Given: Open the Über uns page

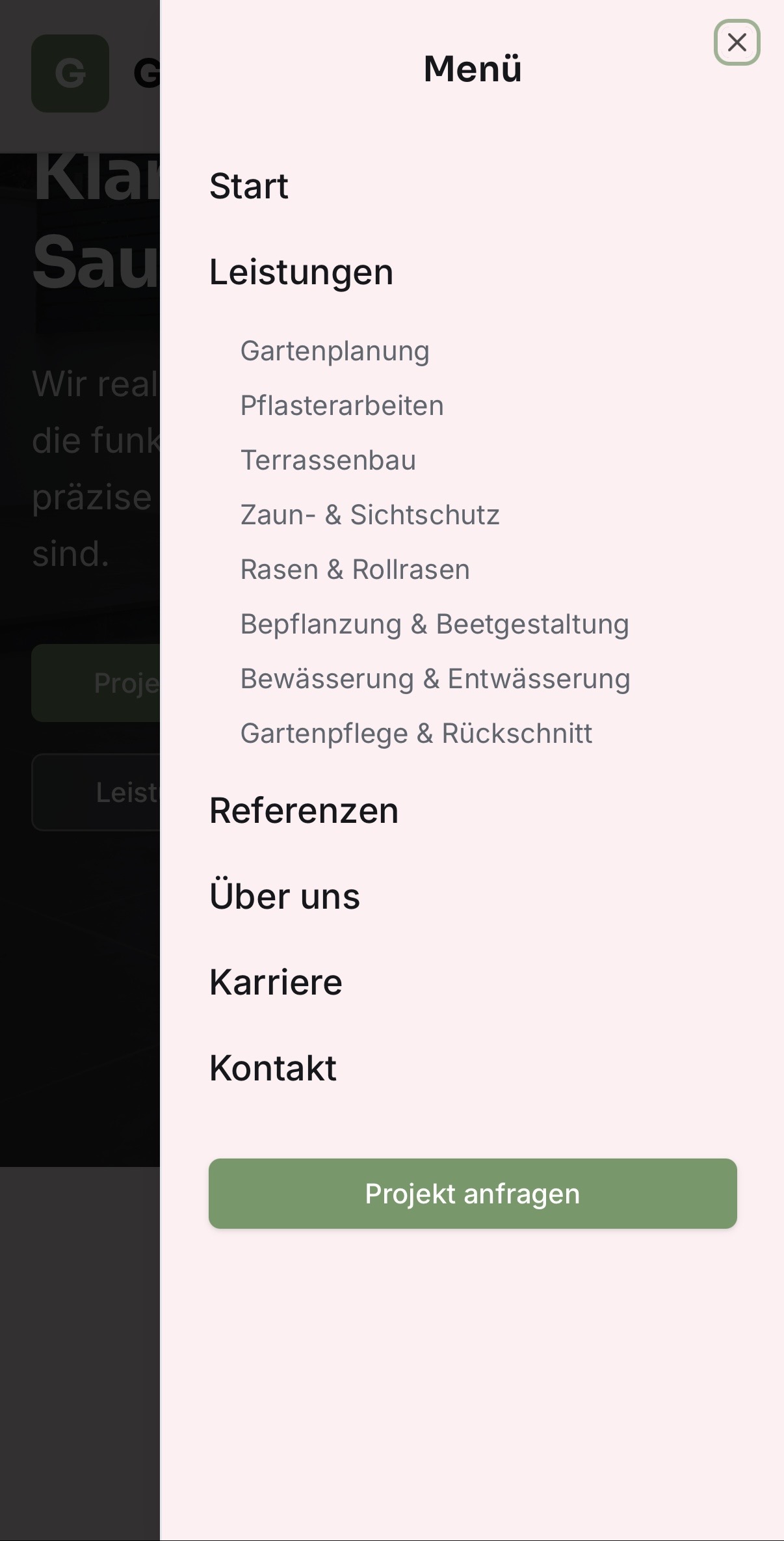Looking at the screenshot, I should (284, 896).
